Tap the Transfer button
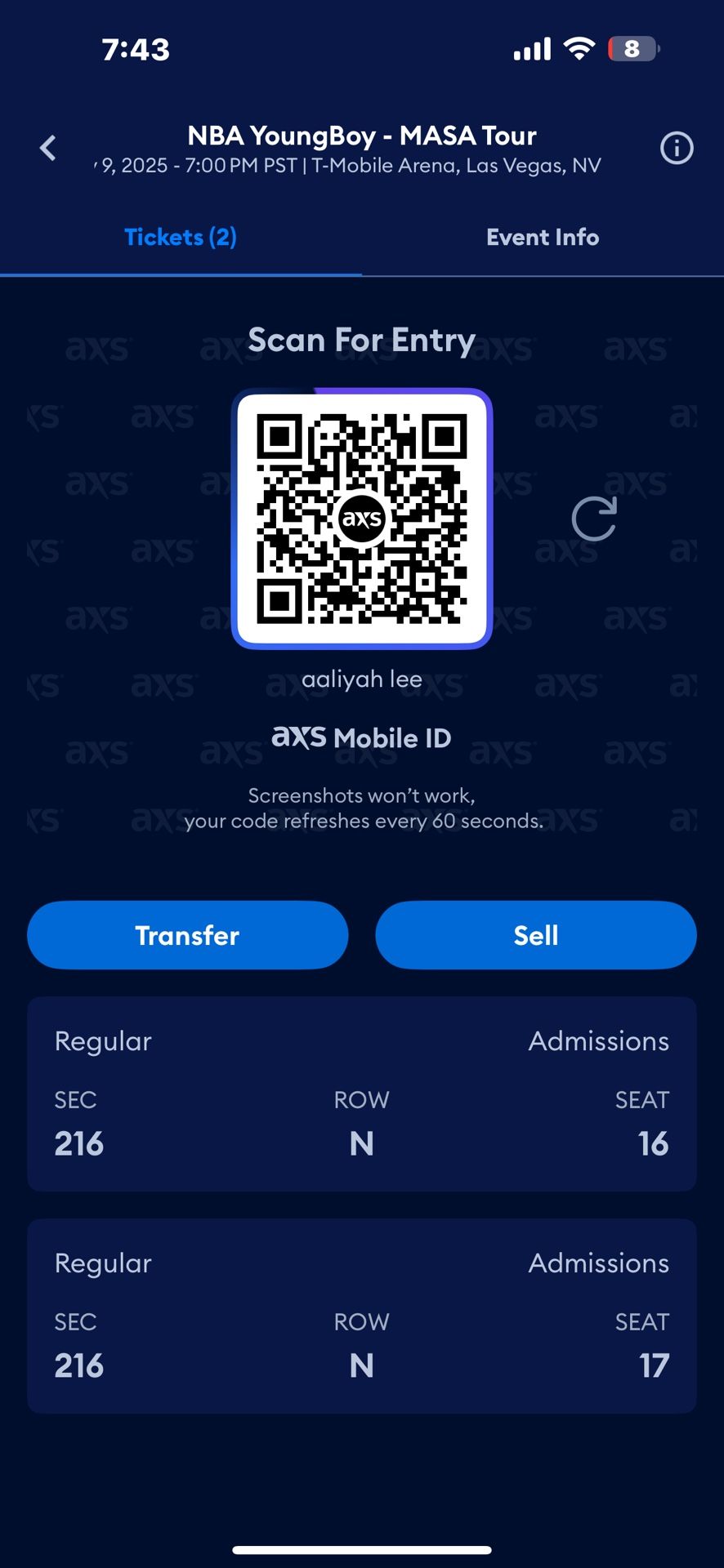724x1568 pixels. tap(187, 935)
